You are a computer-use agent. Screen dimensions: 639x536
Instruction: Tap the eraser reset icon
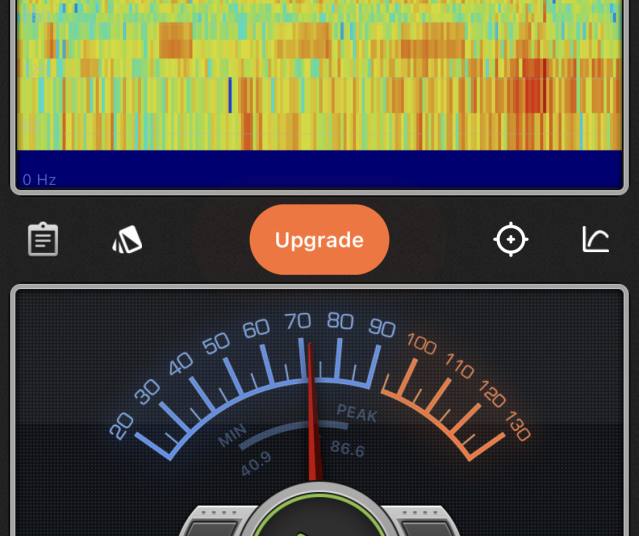point(127,240)
